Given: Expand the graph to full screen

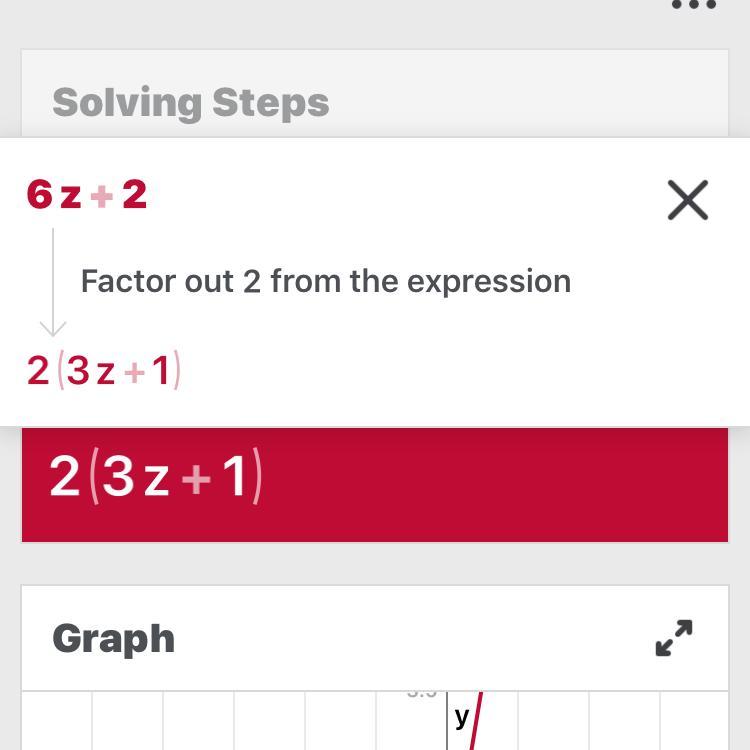Looking at the screenshot, I should pos(674,638).
